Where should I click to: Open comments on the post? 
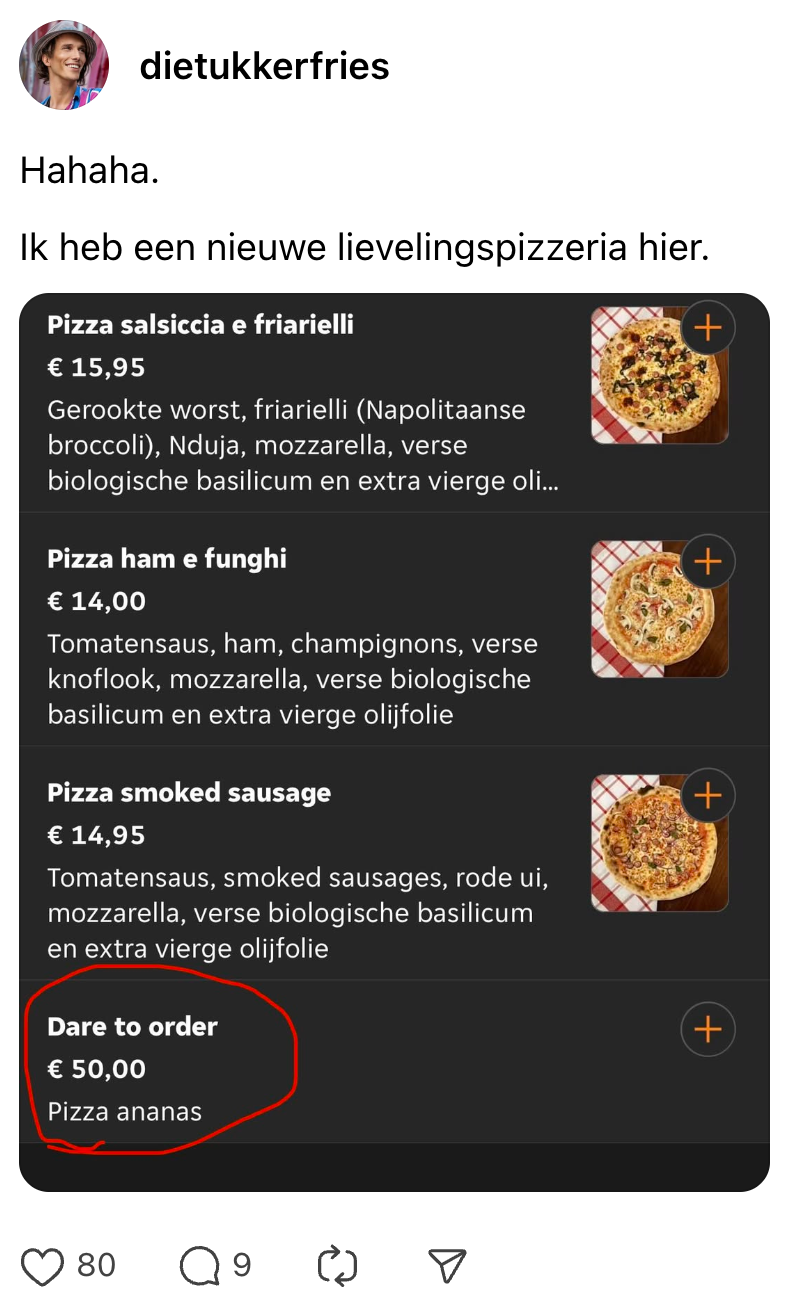click(x=203, y=1263)
